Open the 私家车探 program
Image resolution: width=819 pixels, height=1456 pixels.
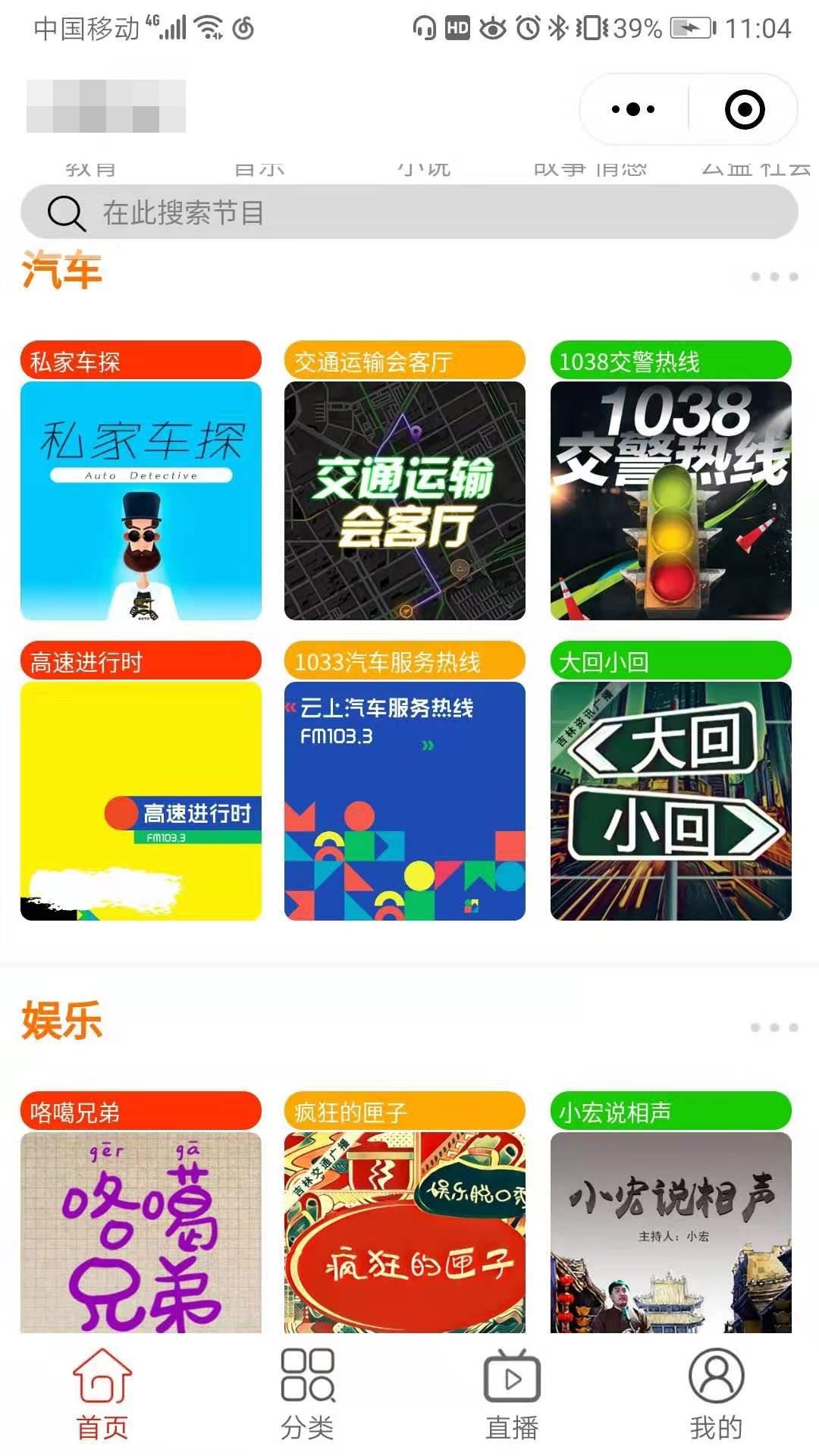pos(141,500)
